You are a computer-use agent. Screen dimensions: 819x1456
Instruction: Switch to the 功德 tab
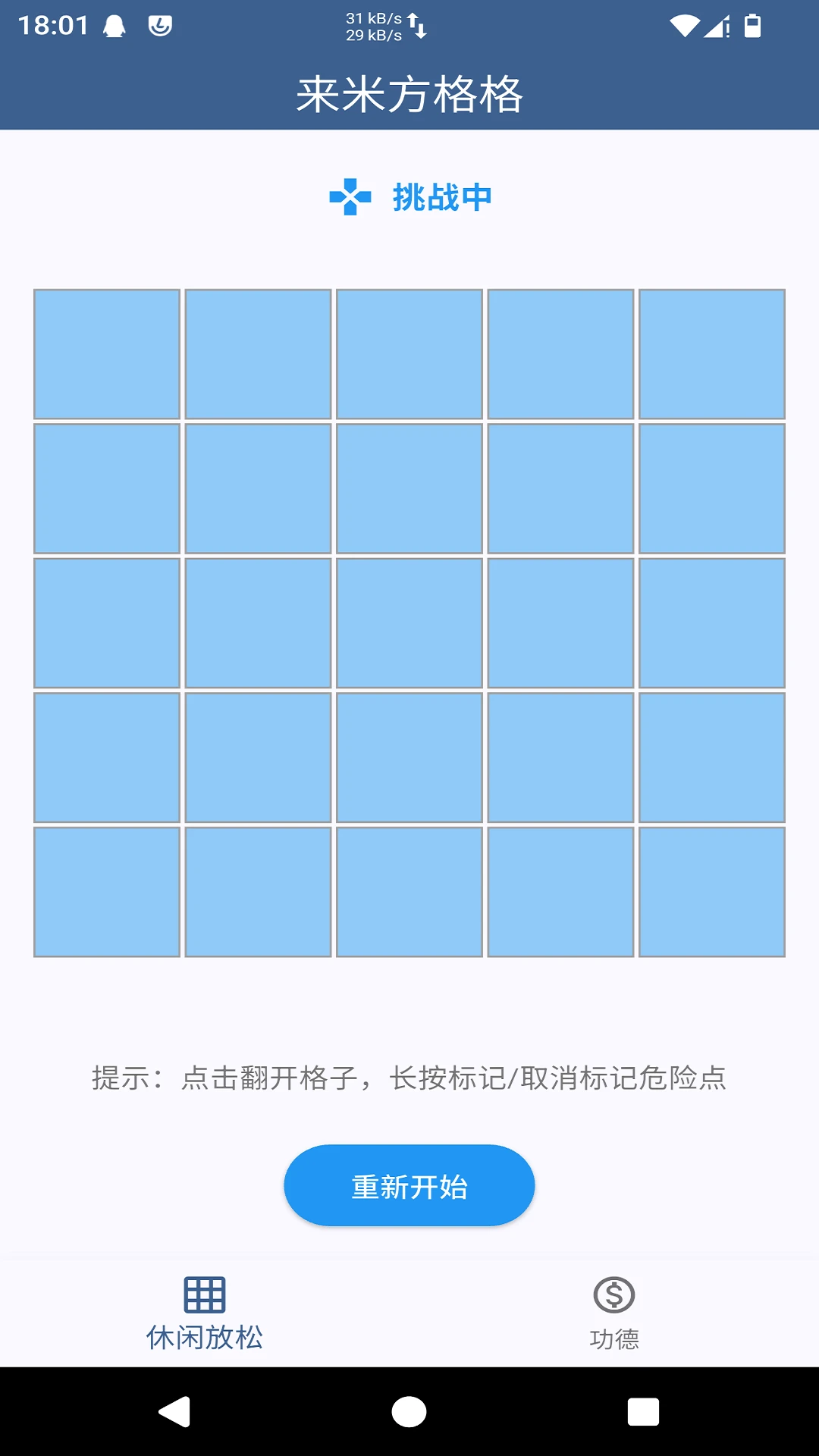(x=614, y=1313)
